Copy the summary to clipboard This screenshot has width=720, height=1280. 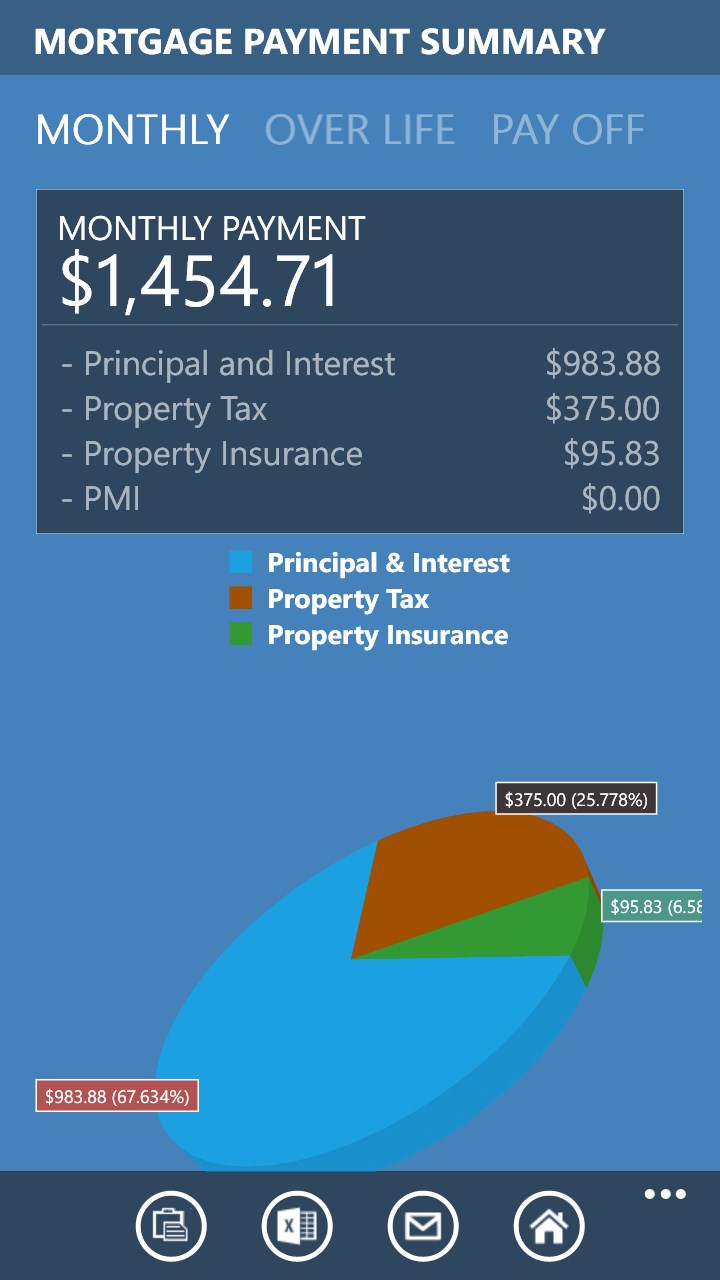pos(171,1225)
